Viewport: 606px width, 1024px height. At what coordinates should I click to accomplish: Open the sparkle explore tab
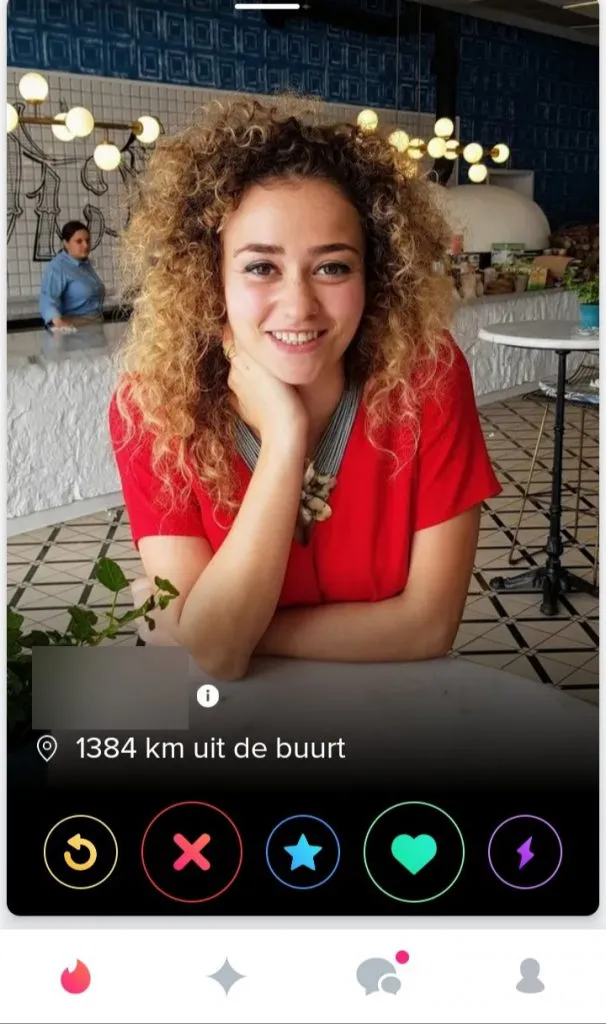click(x=227, y=976)
